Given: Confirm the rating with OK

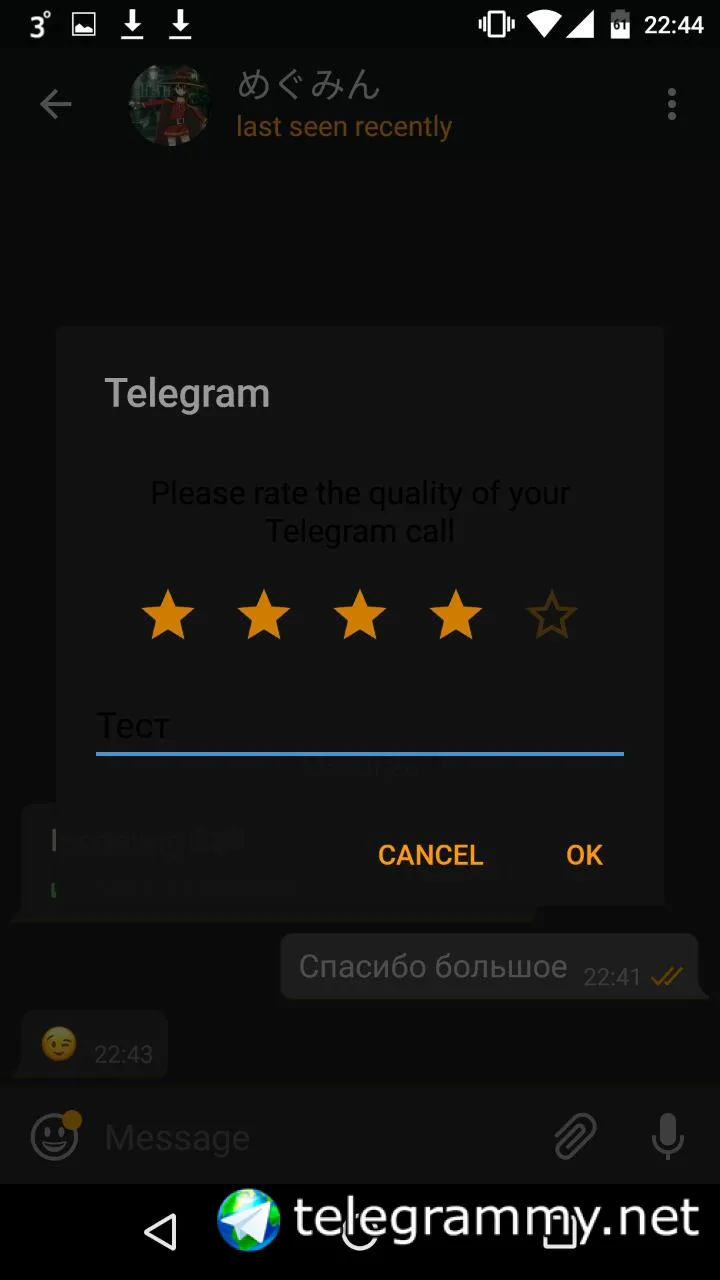Looking at the screenshot, I should click(584, 855).
